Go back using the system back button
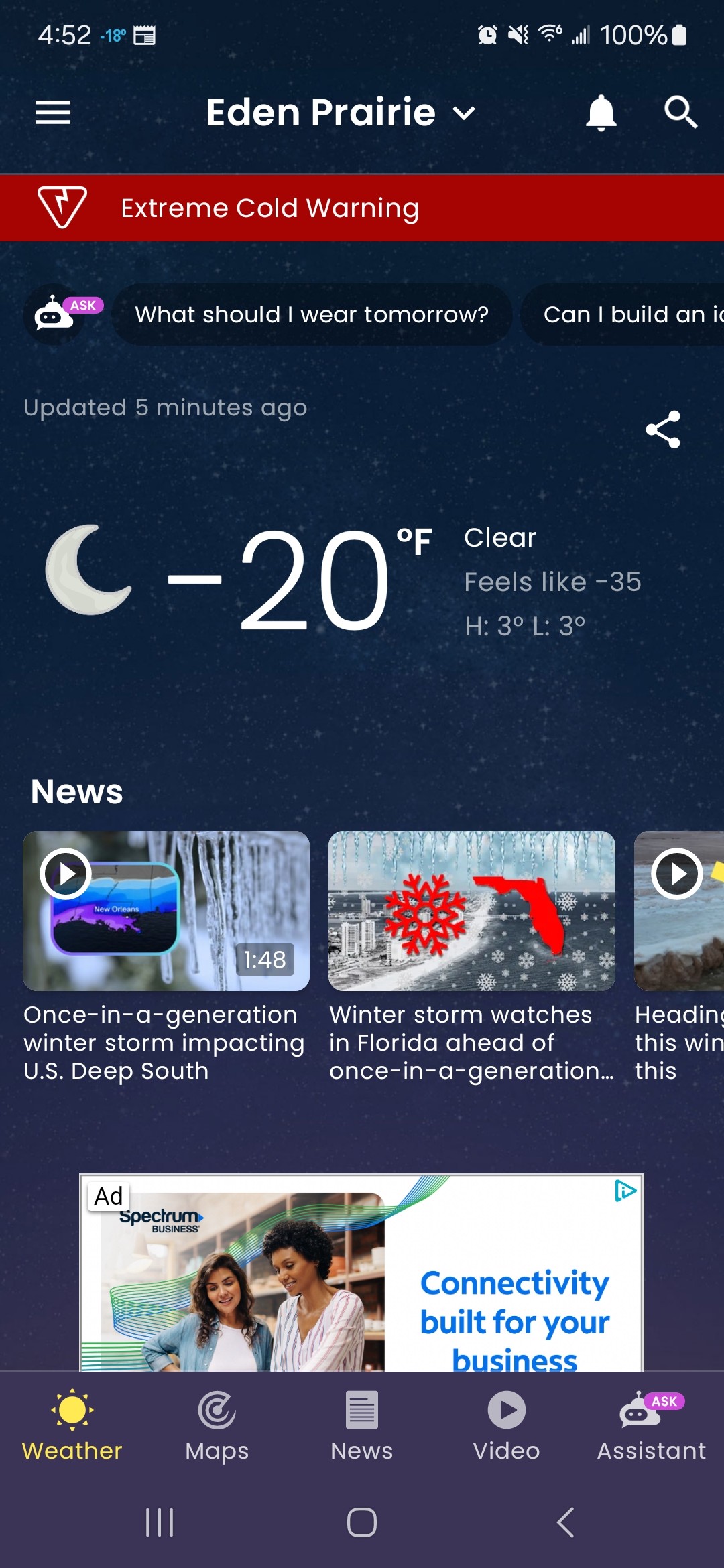The height and width of the screenshot is (1568, 724). [565, 1522]
